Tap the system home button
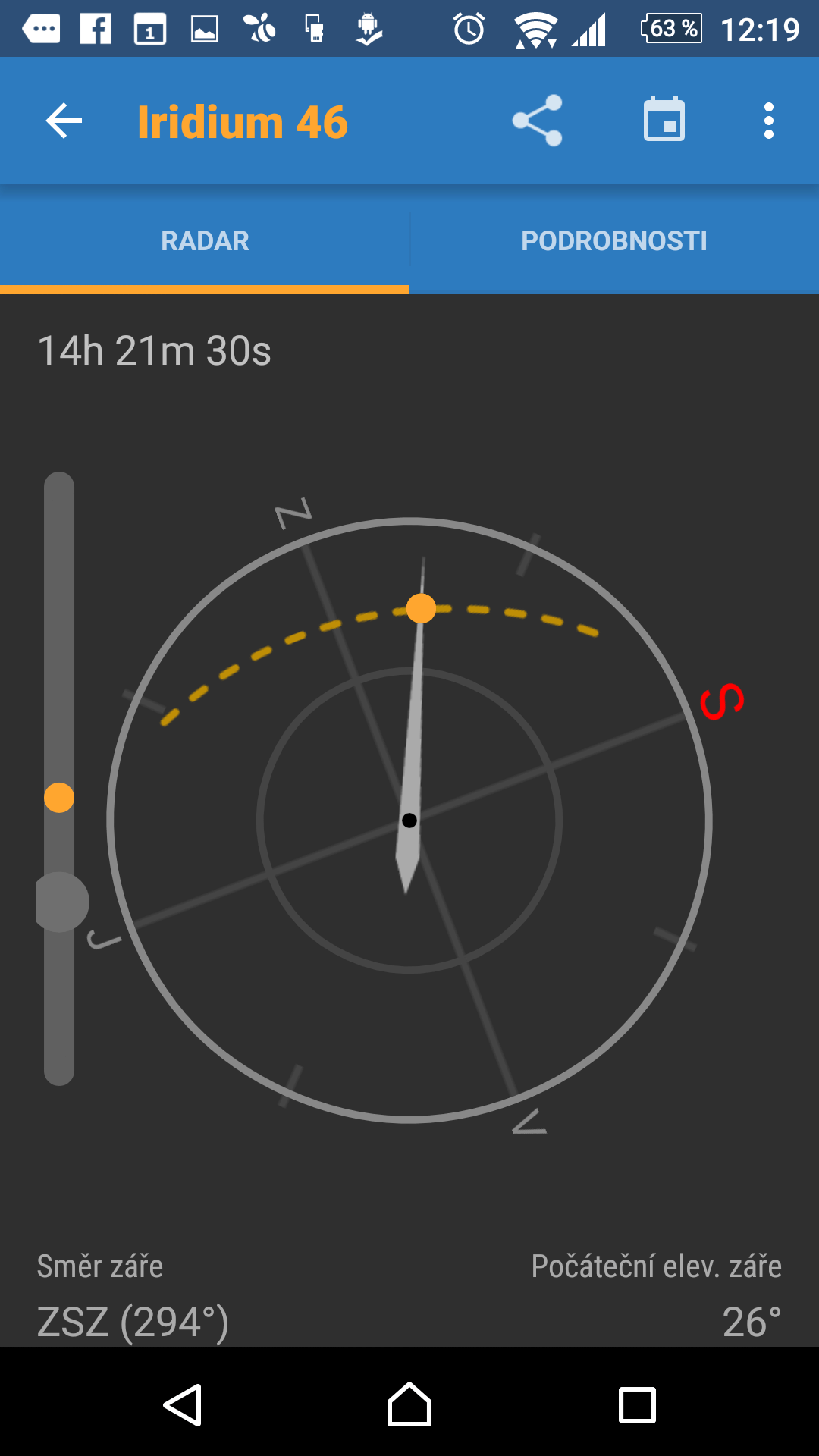This screenshot has width=819, height=1456. [409, 1405]
